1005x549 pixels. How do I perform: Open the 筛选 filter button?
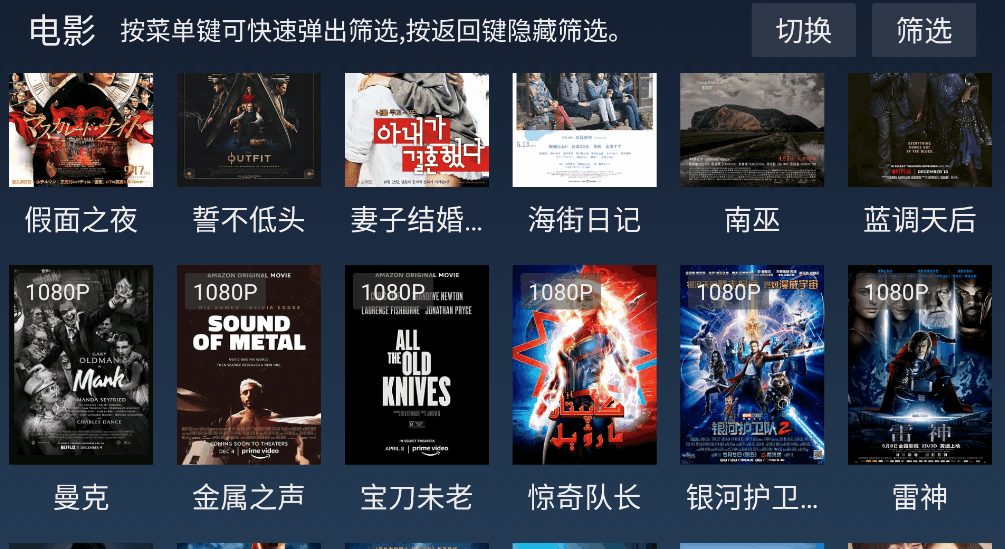point(923,30)
